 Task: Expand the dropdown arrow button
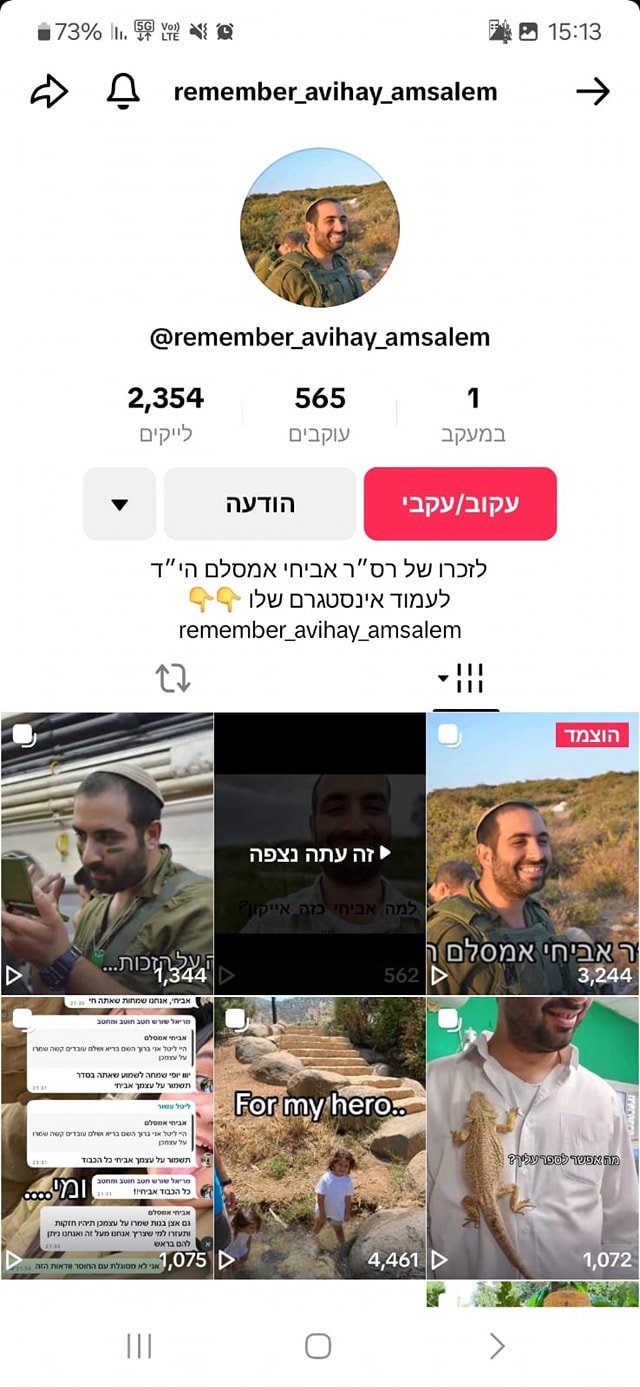120,504
